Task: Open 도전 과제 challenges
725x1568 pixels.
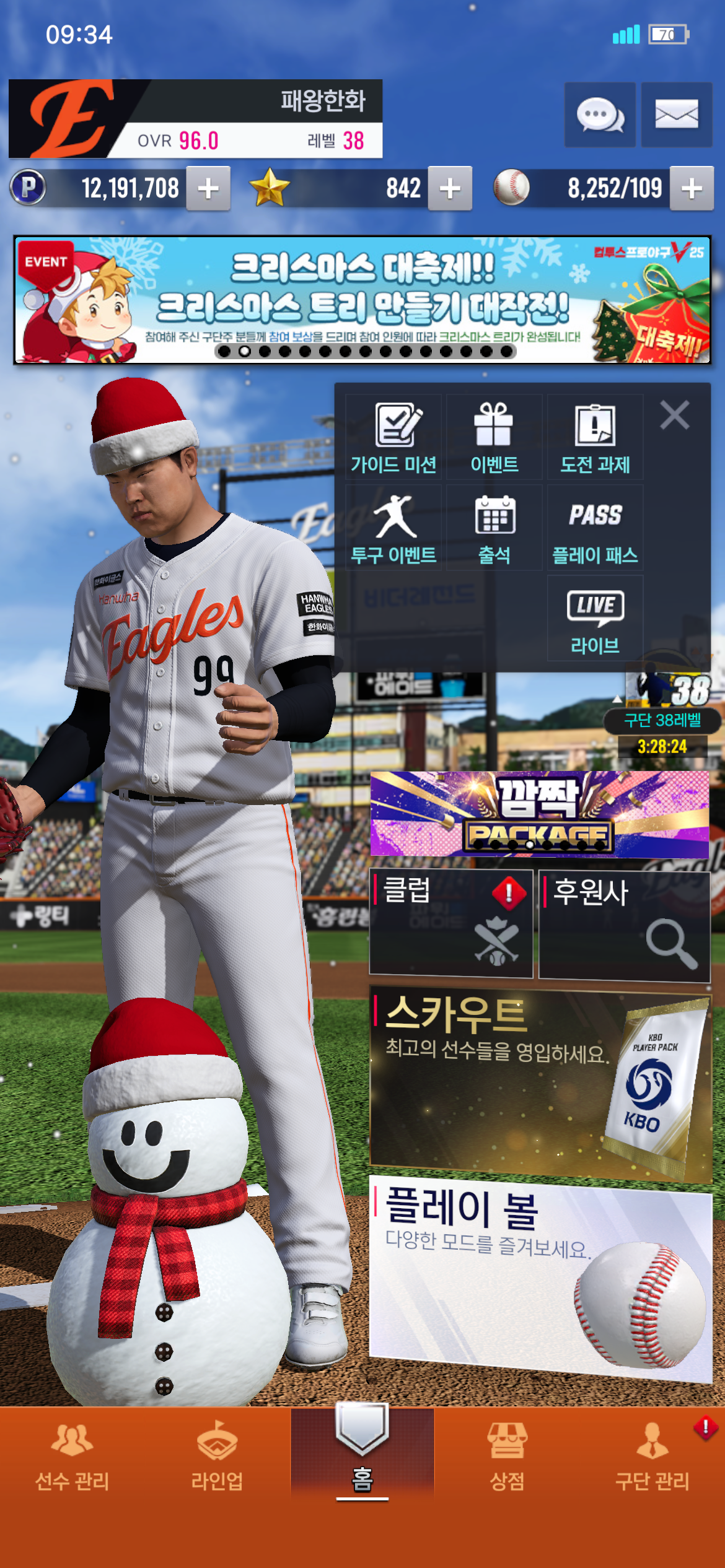Action: click(x=595, y=437)
